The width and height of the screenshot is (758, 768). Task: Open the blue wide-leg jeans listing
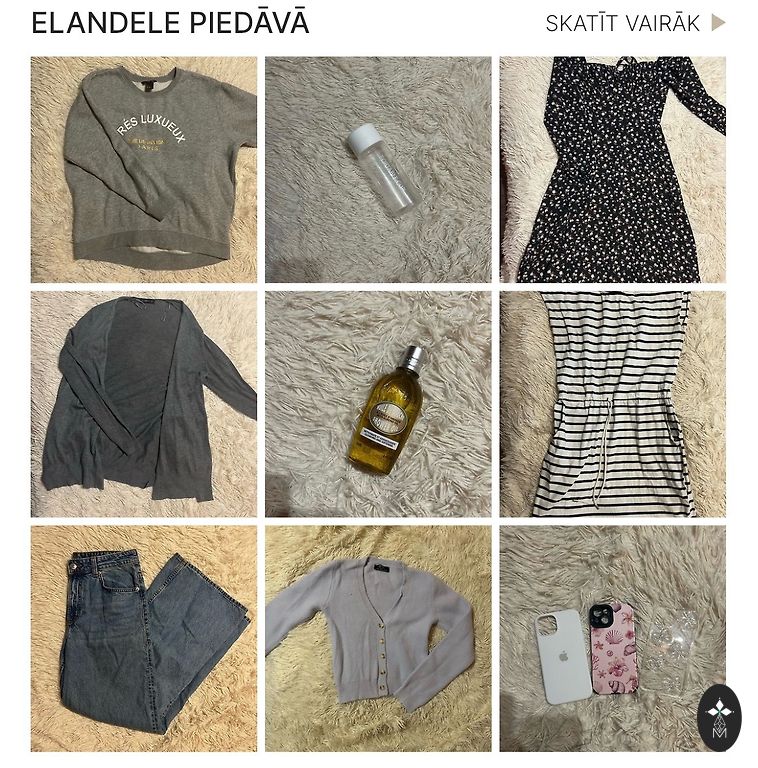[144, 638]
